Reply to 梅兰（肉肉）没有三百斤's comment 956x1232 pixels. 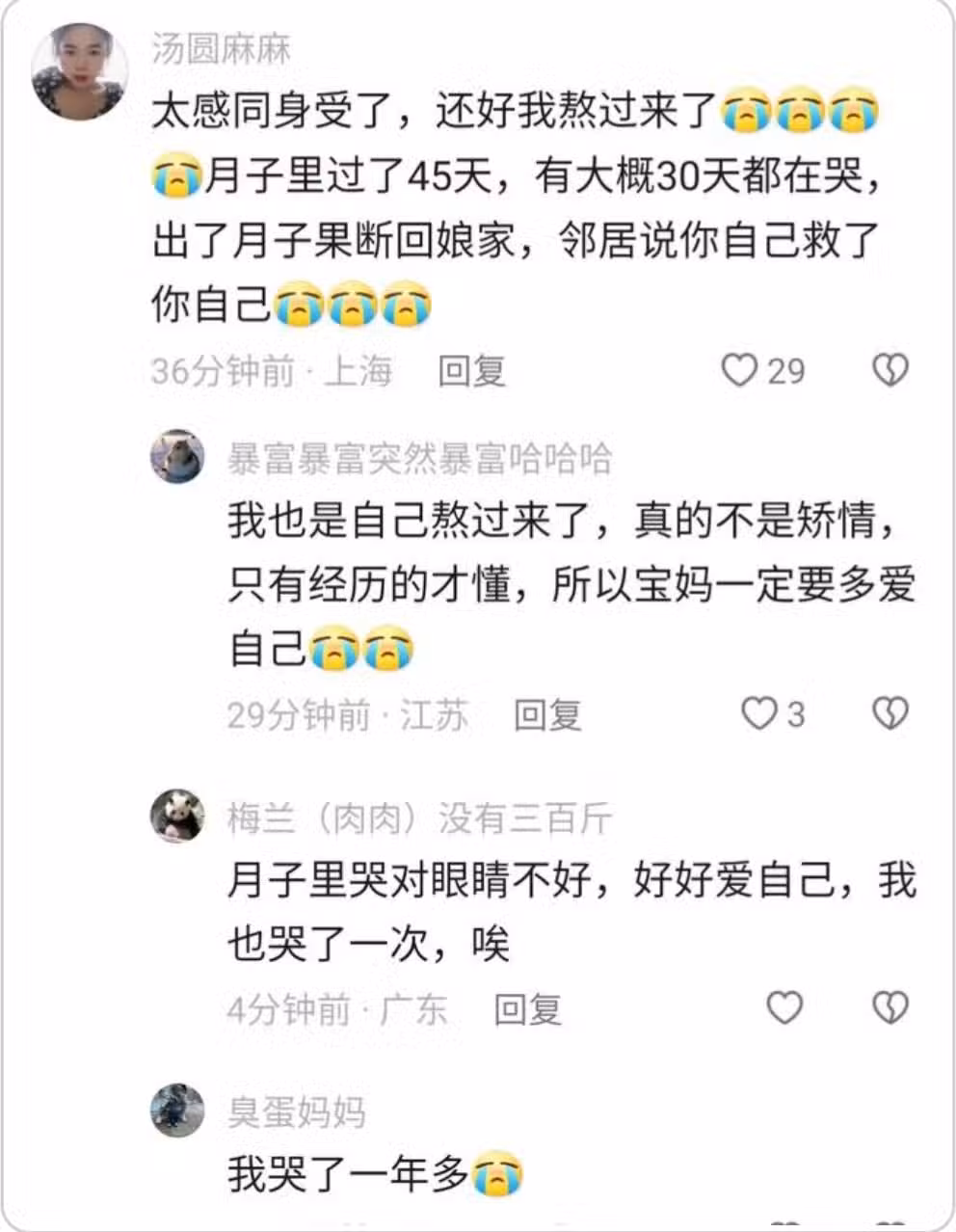527,1009
